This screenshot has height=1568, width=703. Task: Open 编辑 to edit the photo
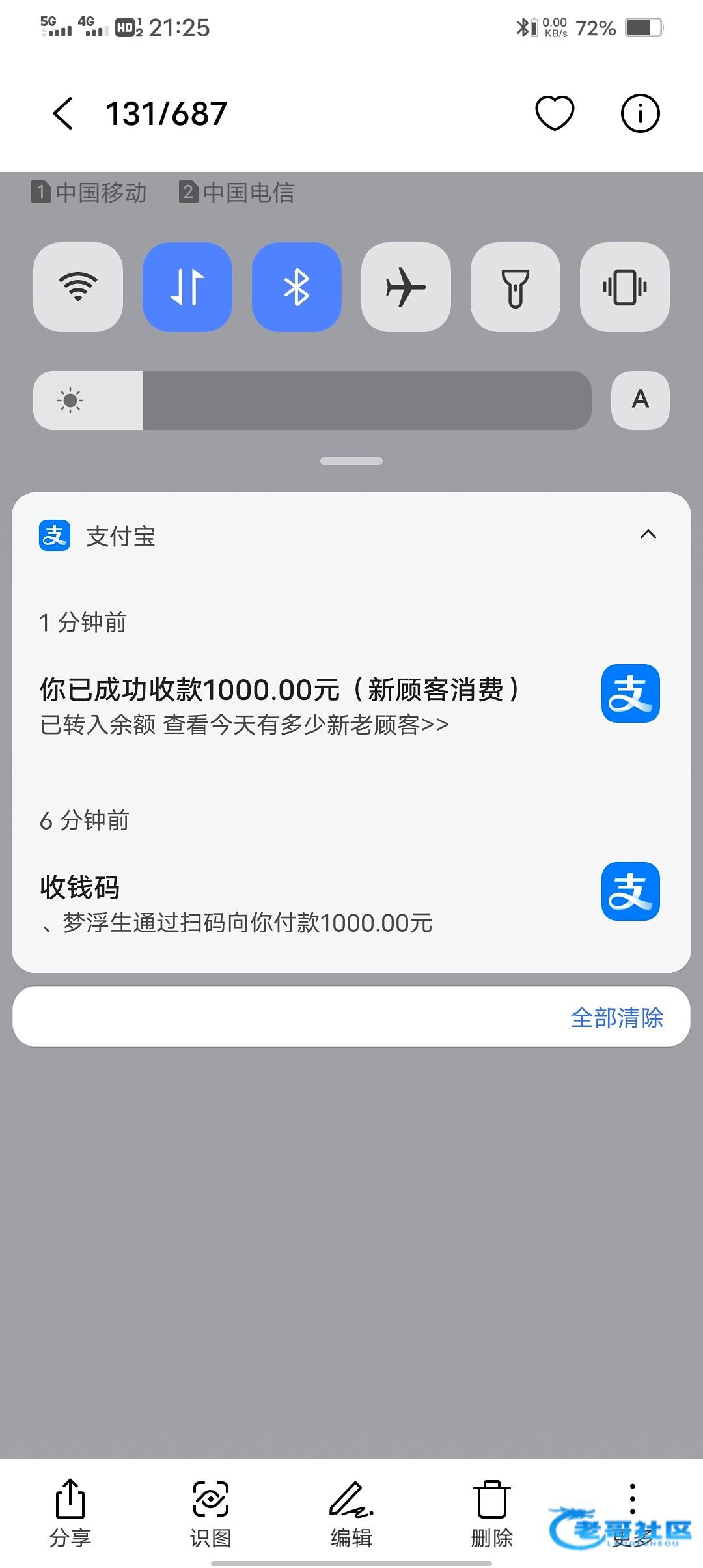point(351,1512)
